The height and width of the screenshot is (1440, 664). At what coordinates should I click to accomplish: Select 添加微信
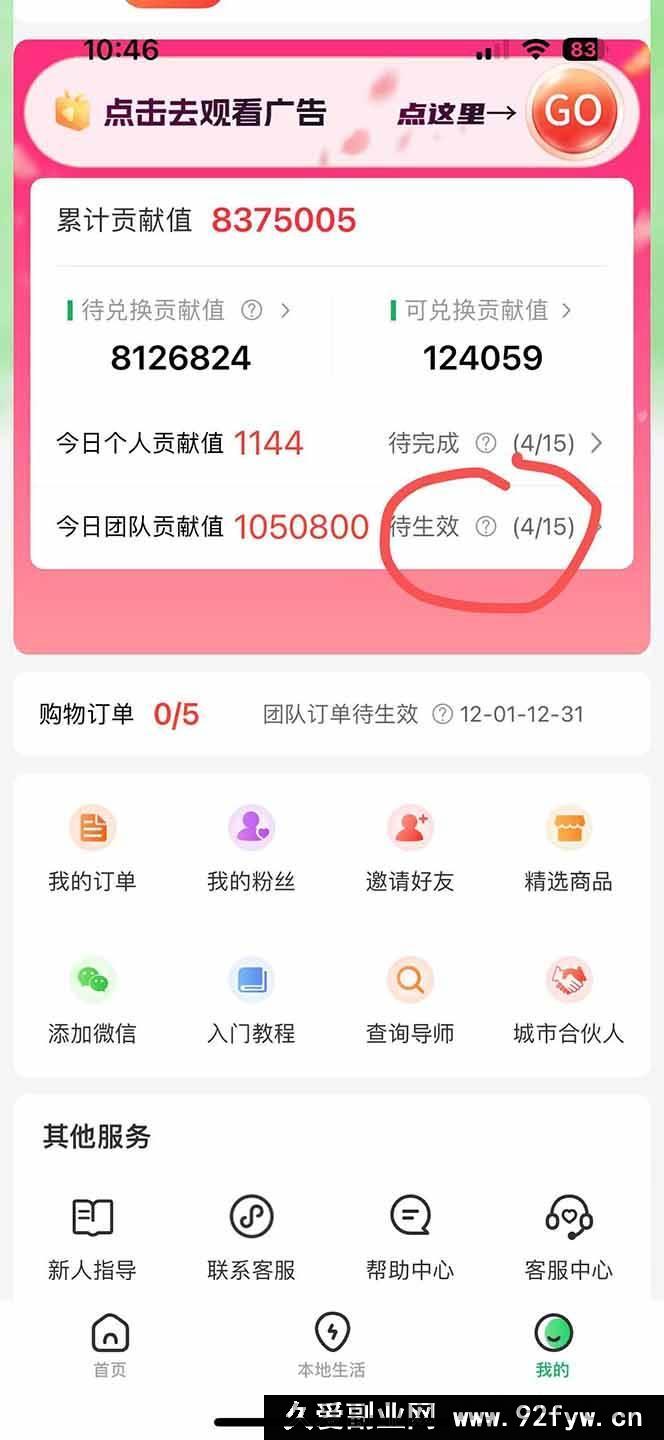click(92, 1000)
